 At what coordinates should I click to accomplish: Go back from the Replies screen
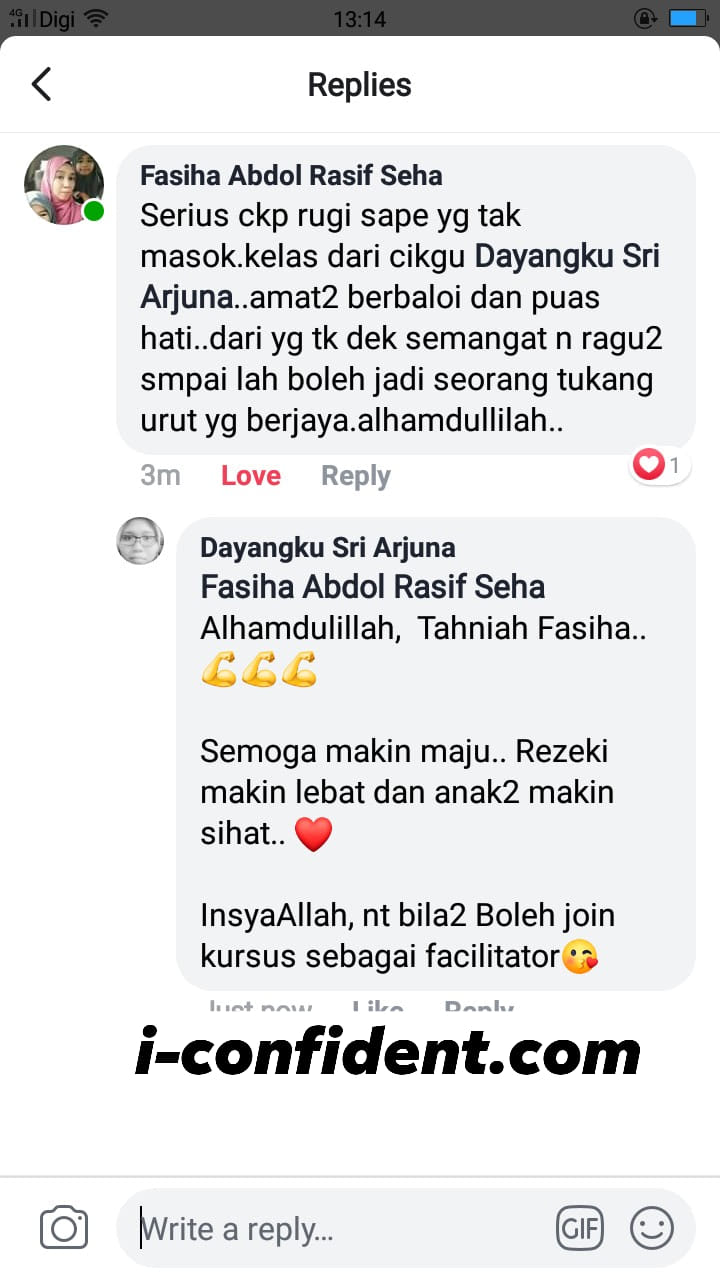[41, 85]
